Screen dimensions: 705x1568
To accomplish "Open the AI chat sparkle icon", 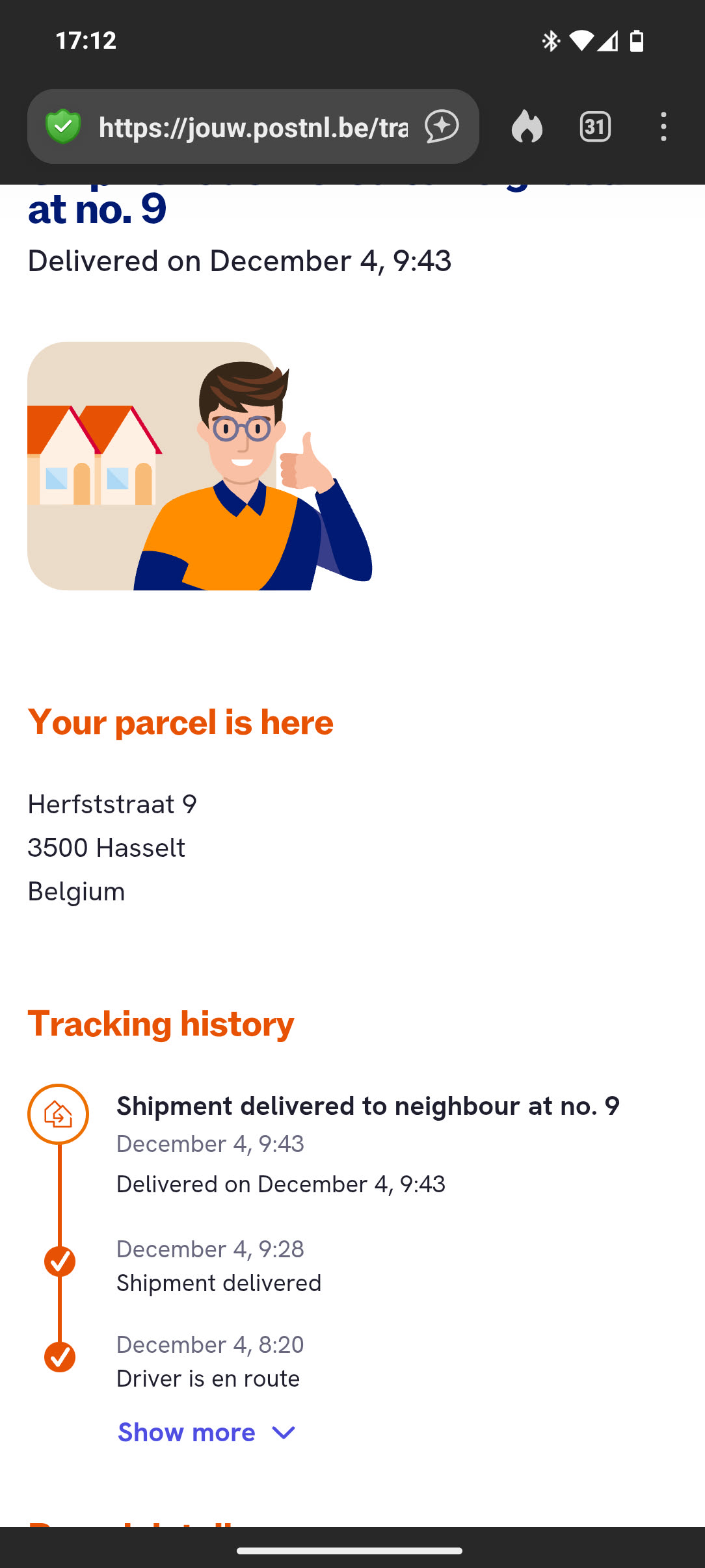I will coord(442,126).
